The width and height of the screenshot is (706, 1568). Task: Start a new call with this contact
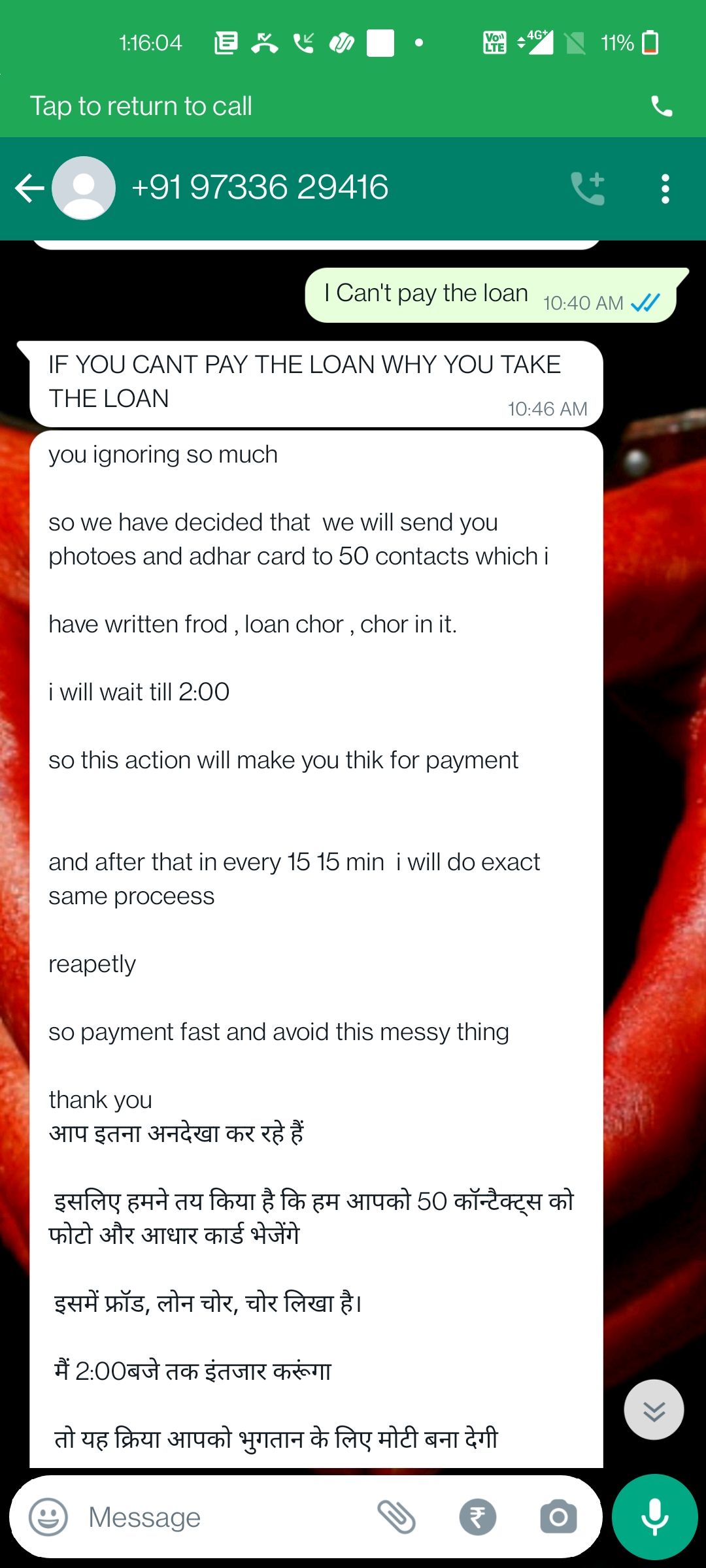pos(588,189)
